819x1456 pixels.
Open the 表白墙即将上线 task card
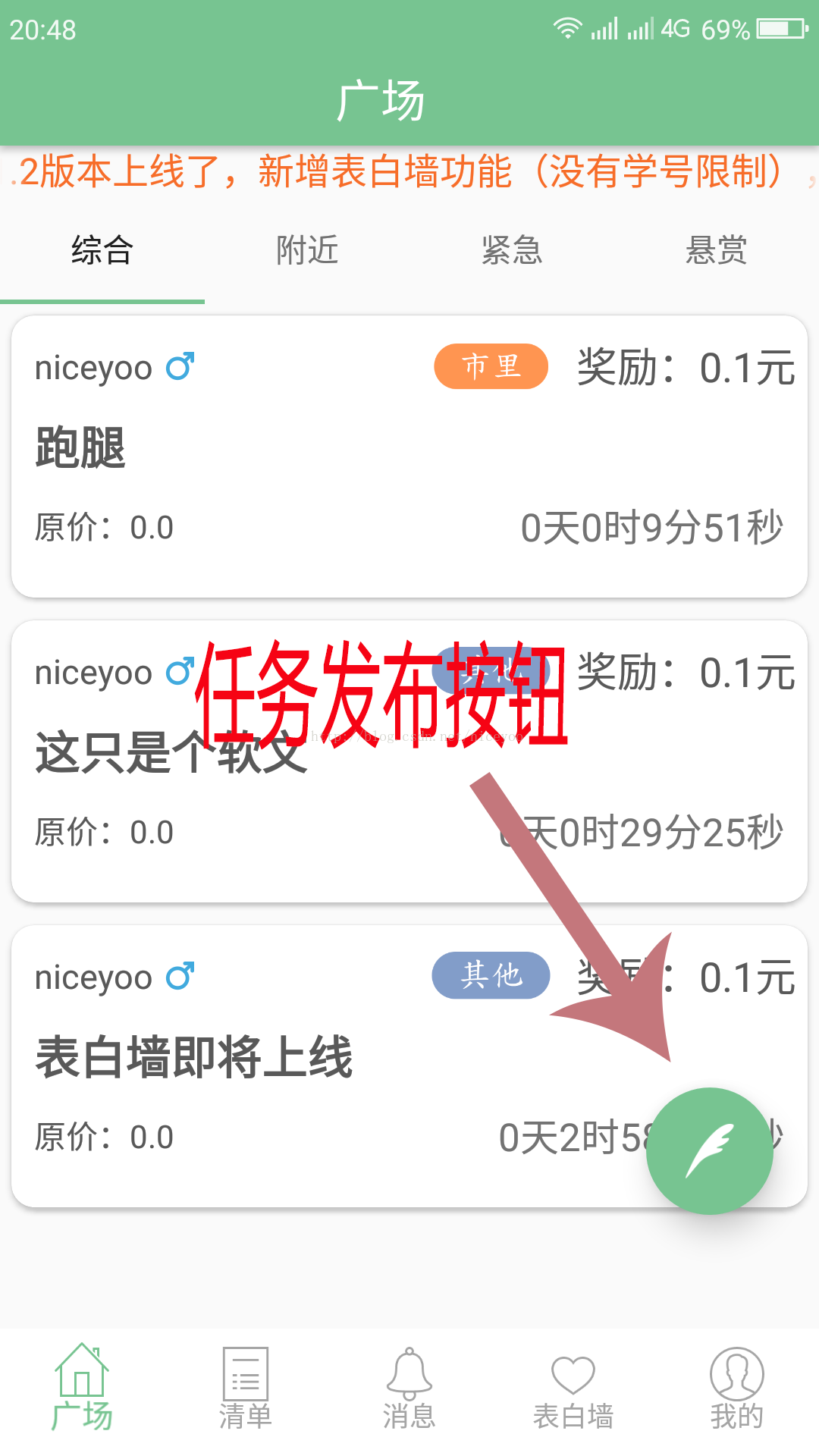tap(409, 1066)
